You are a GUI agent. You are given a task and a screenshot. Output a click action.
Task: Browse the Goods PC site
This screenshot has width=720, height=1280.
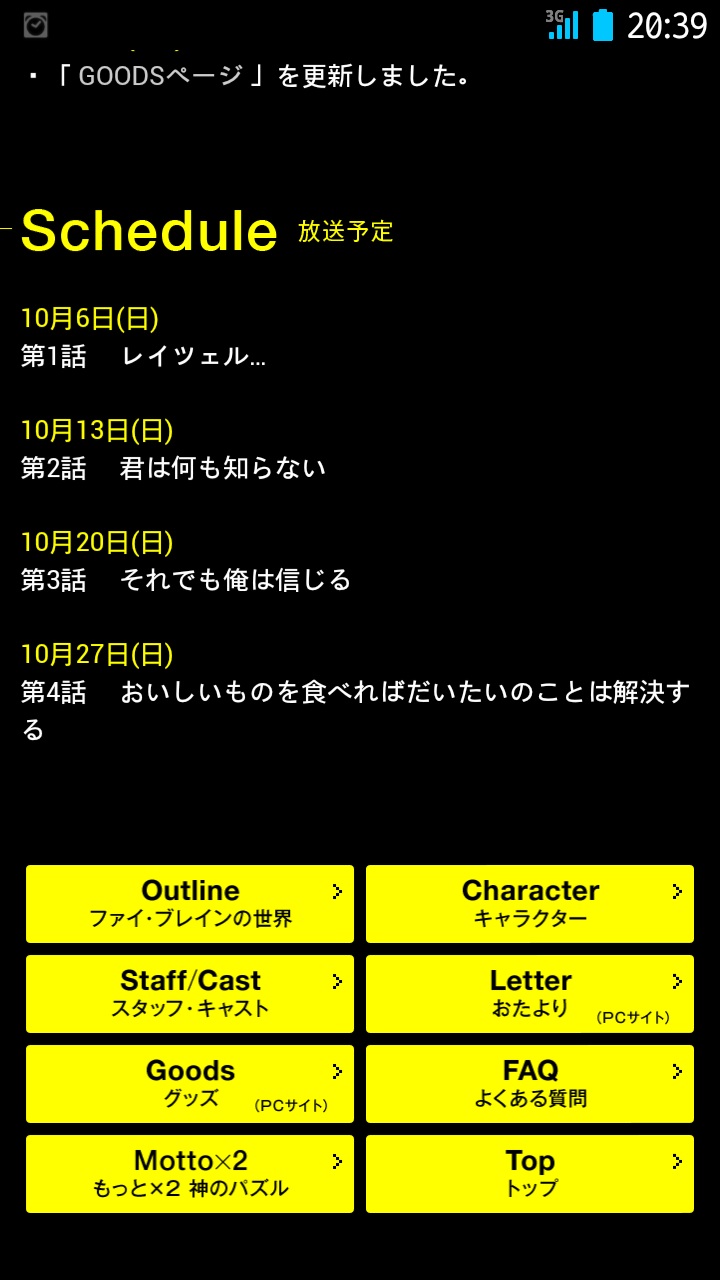tap(190, 1083)
